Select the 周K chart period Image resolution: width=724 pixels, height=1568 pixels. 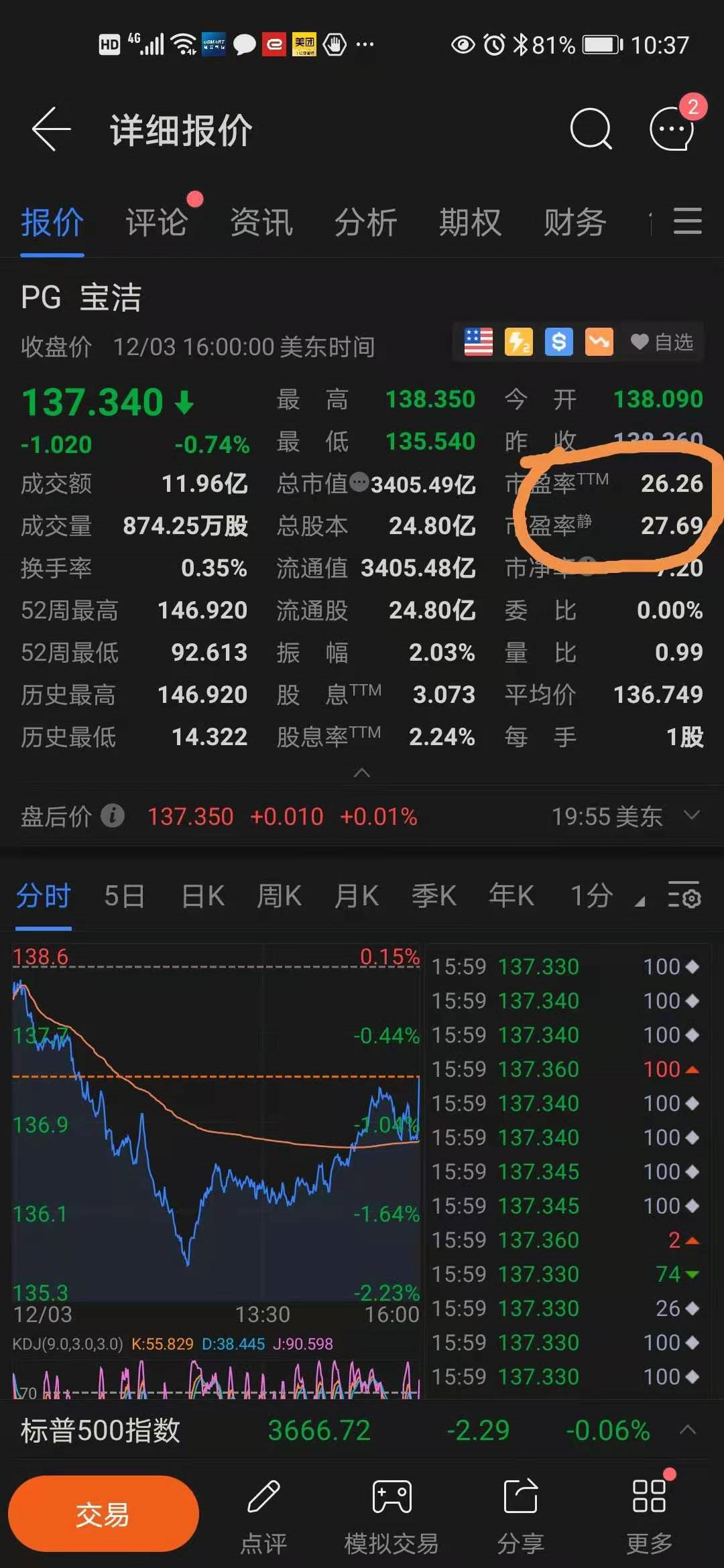coord(280,896)
